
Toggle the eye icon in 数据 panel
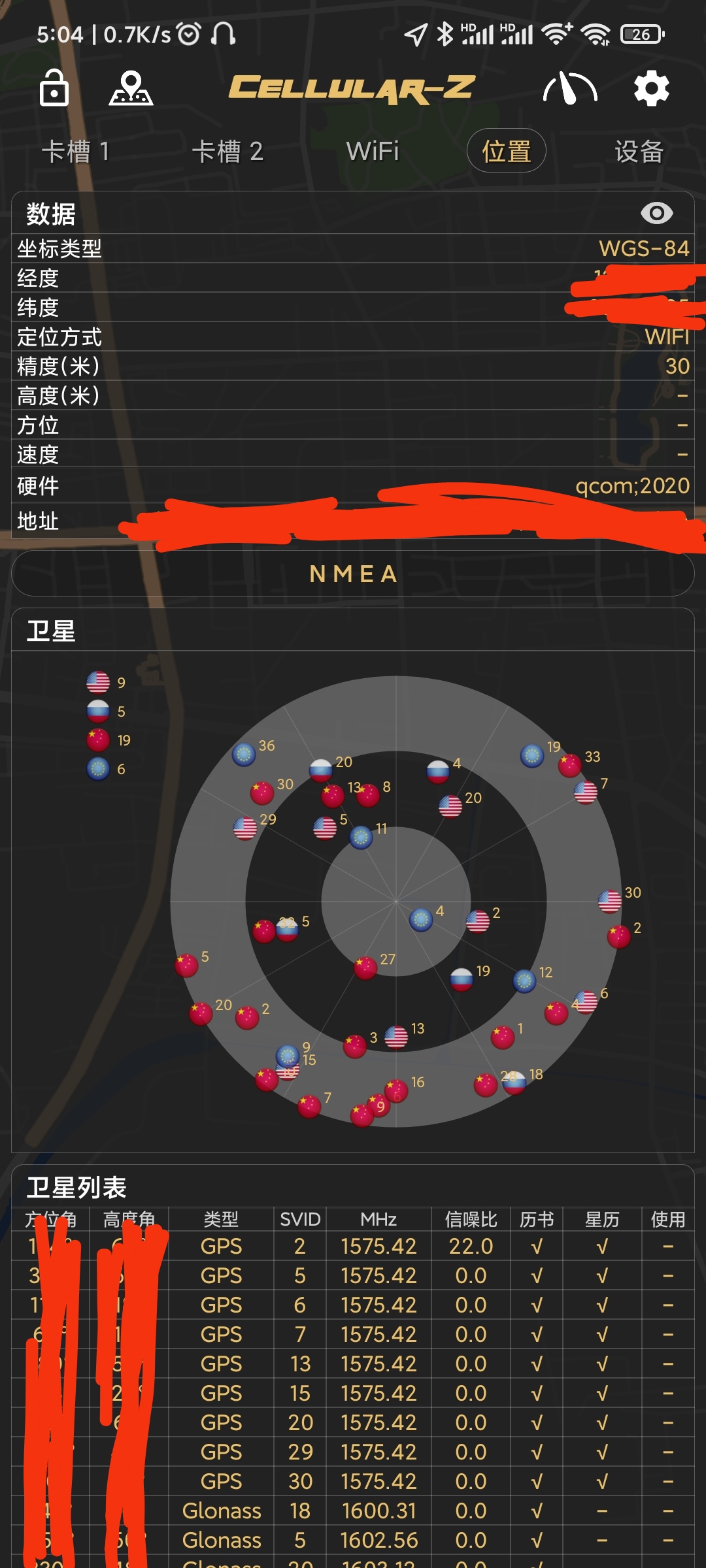[x=656, y=213]
